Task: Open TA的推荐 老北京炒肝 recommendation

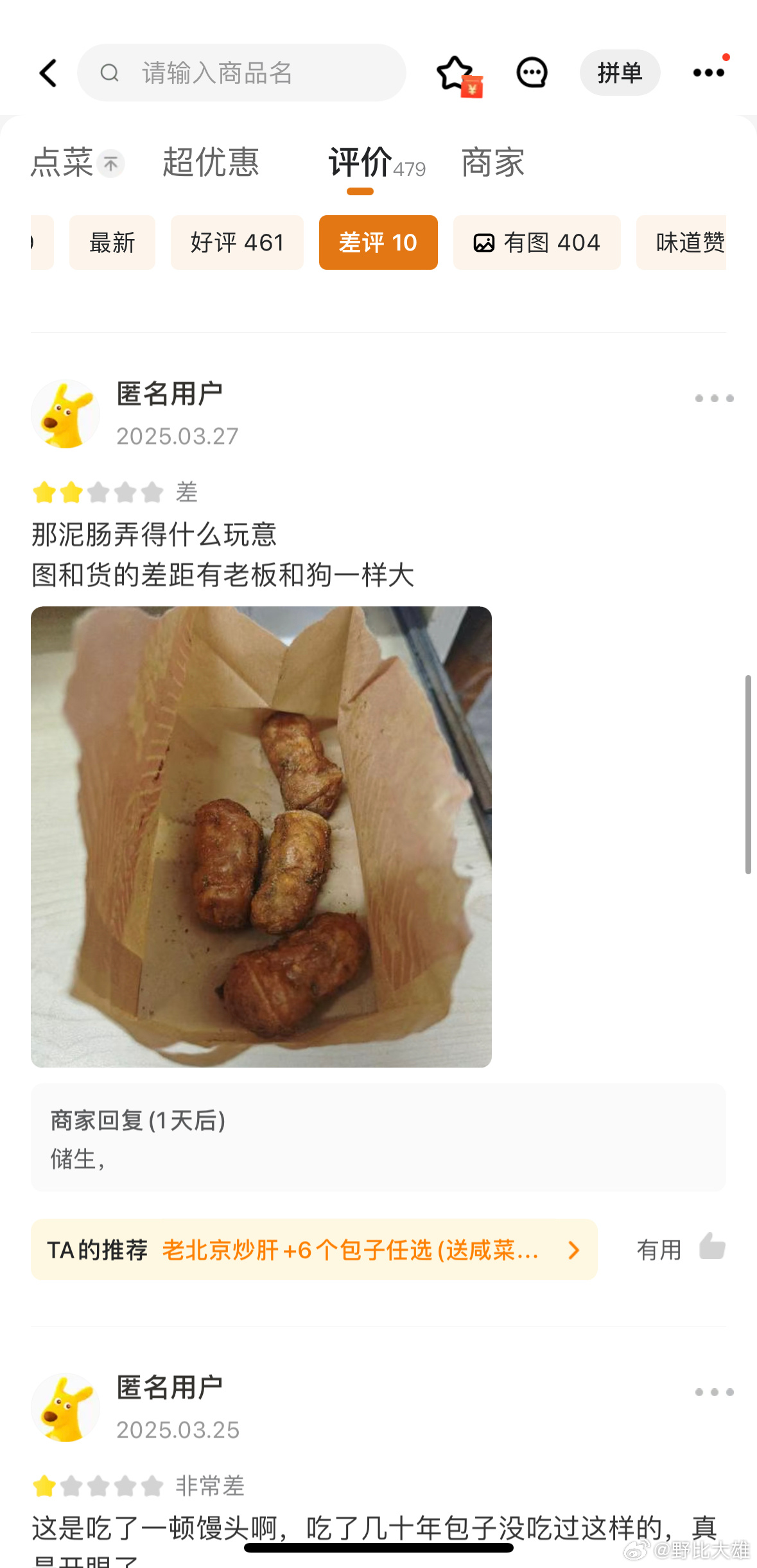Action: point(314,1250)
